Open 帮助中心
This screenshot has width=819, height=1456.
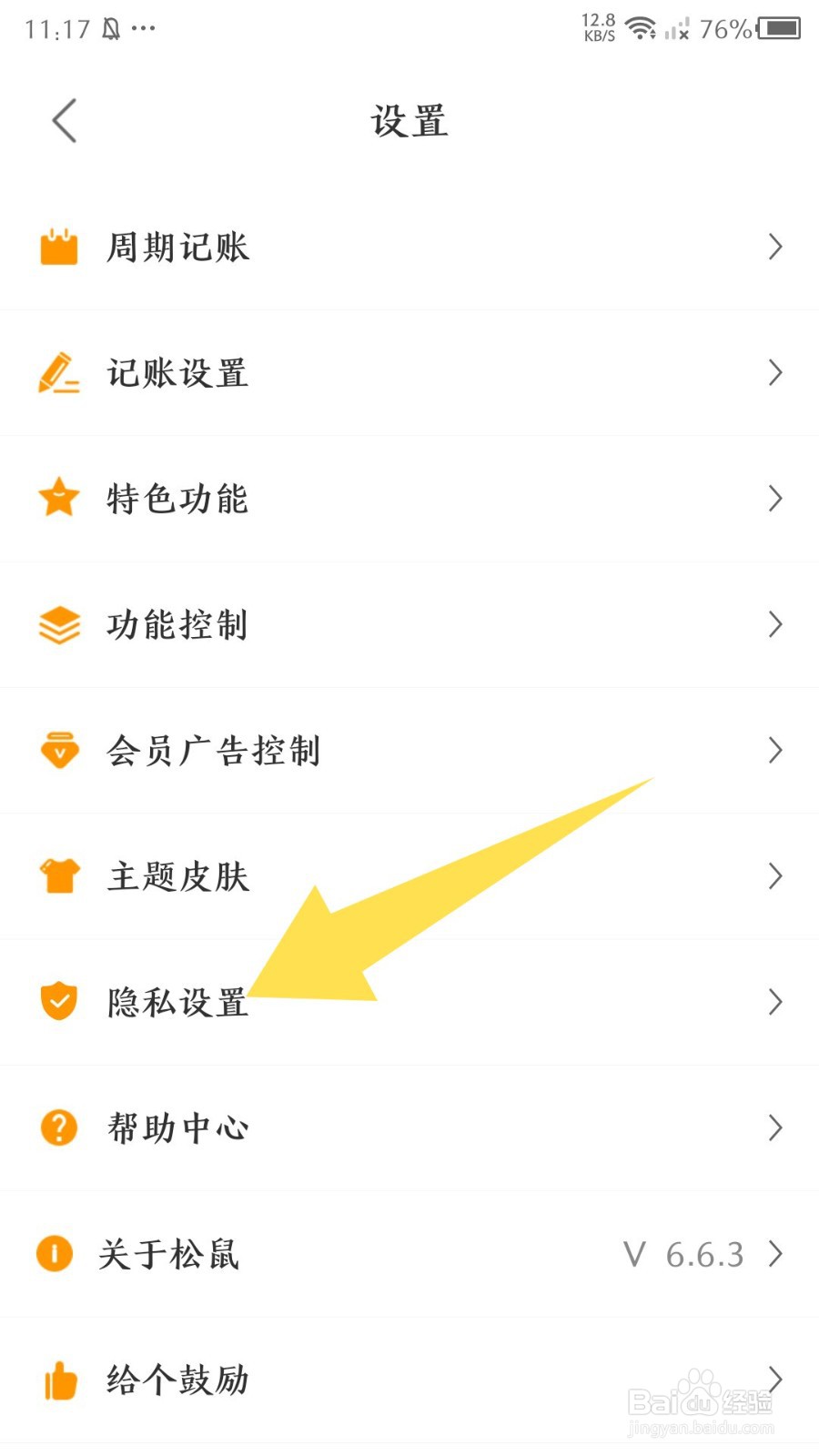click(x=409, y=1128)
